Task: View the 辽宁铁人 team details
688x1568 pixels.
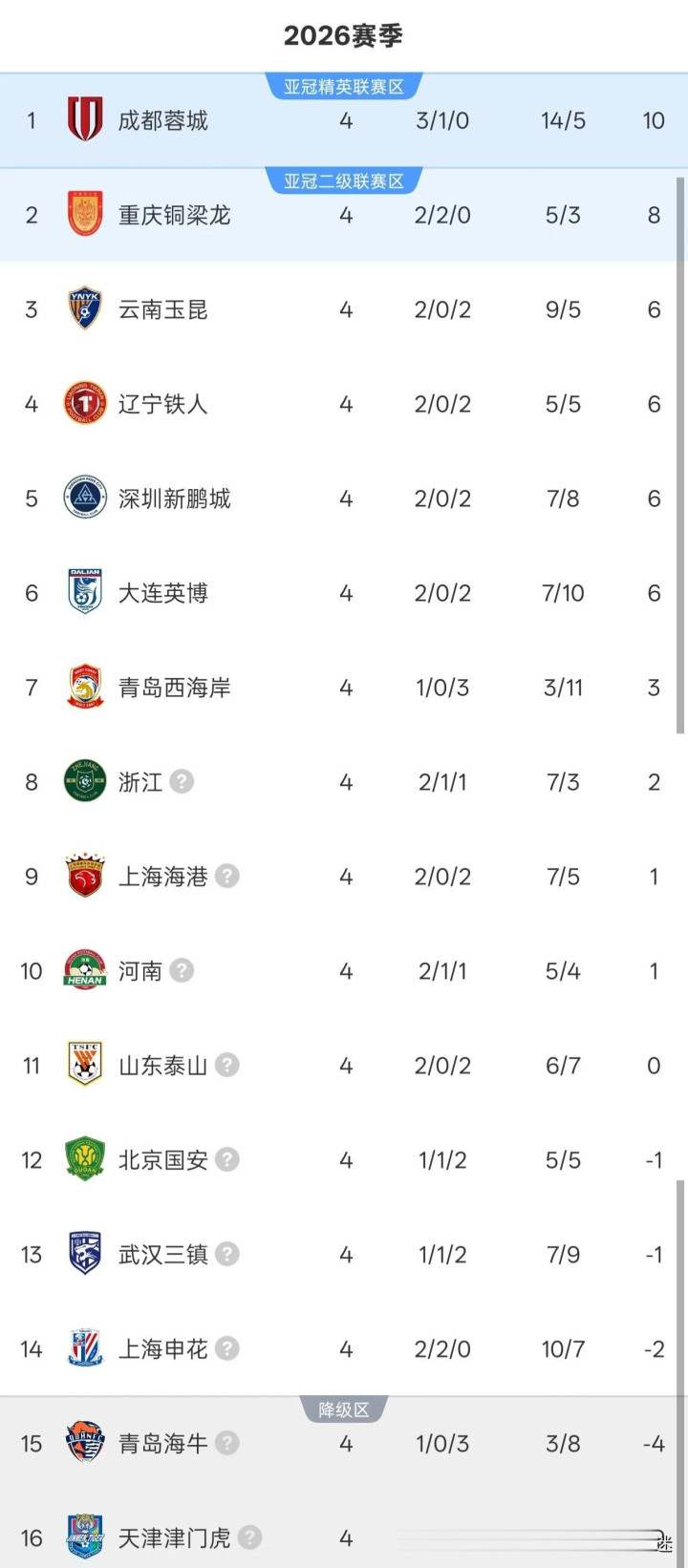Action: 344,404
